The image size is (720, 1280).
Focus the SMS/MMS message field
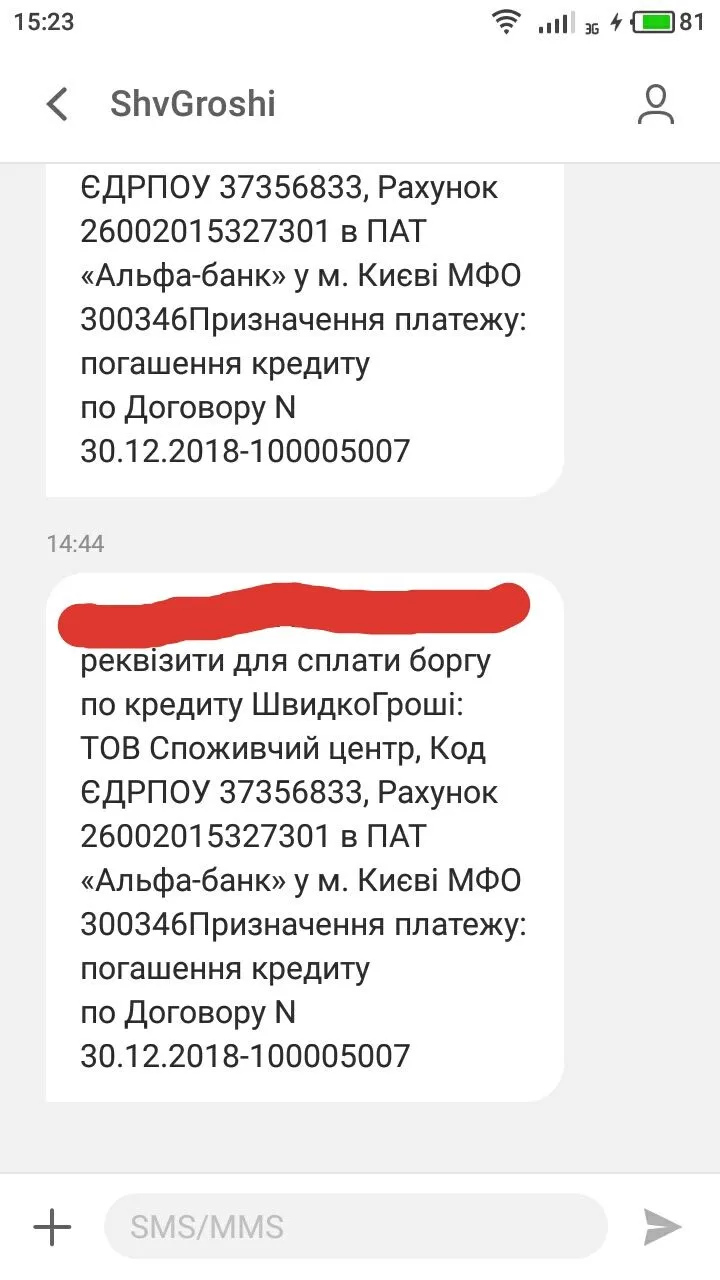pos(355,1226)
